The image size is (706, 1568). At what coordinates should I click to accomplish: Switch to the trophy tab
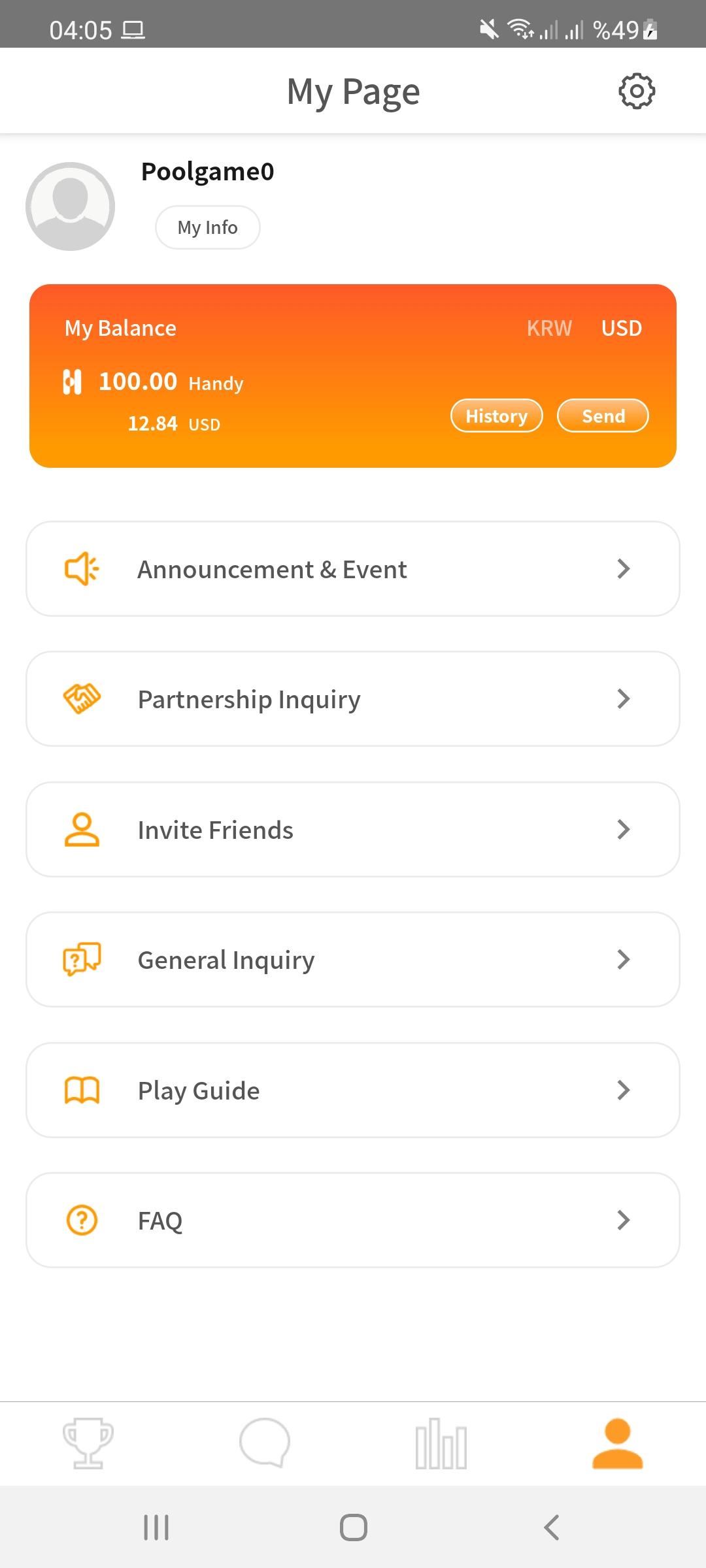click(x=88, y=1443)
